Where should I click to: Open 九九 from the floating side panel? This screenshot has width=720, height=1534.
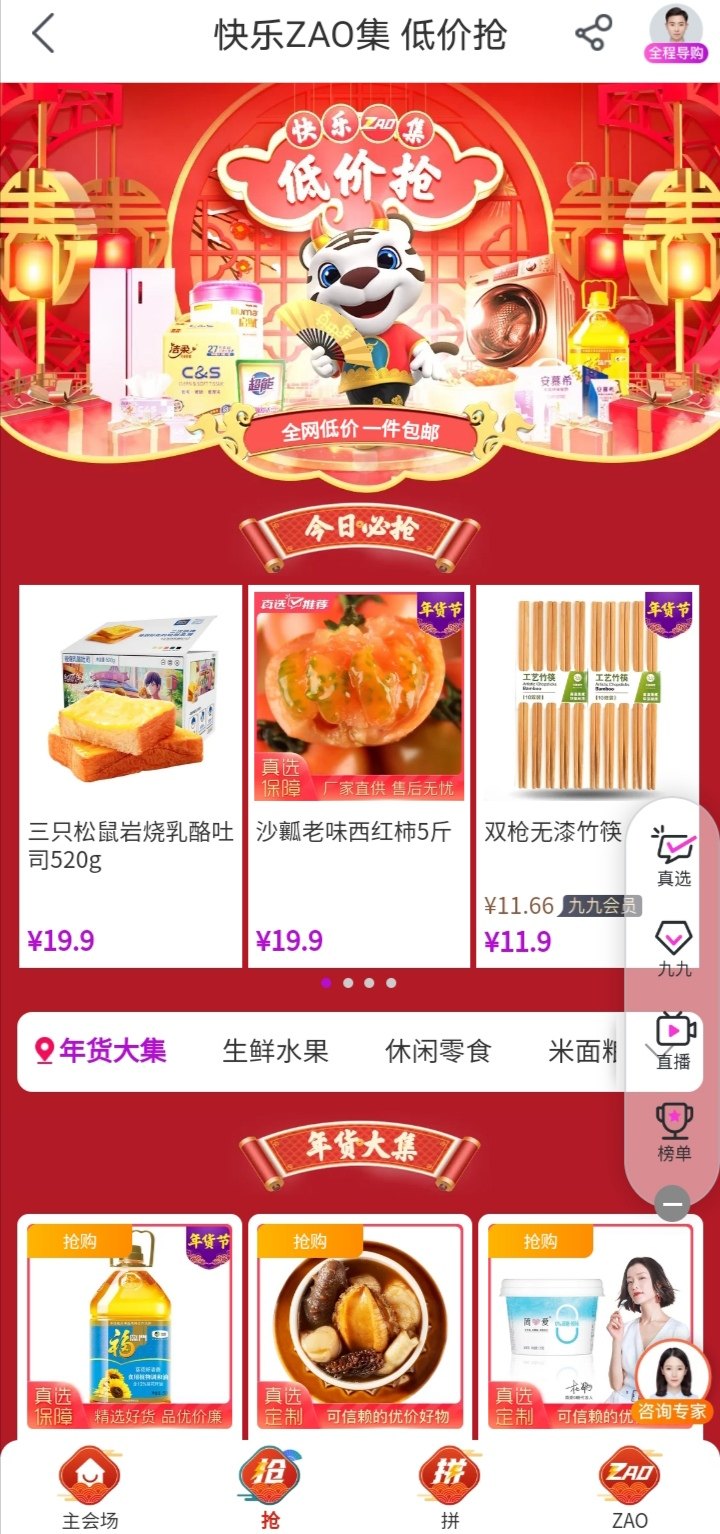(673, 948)
